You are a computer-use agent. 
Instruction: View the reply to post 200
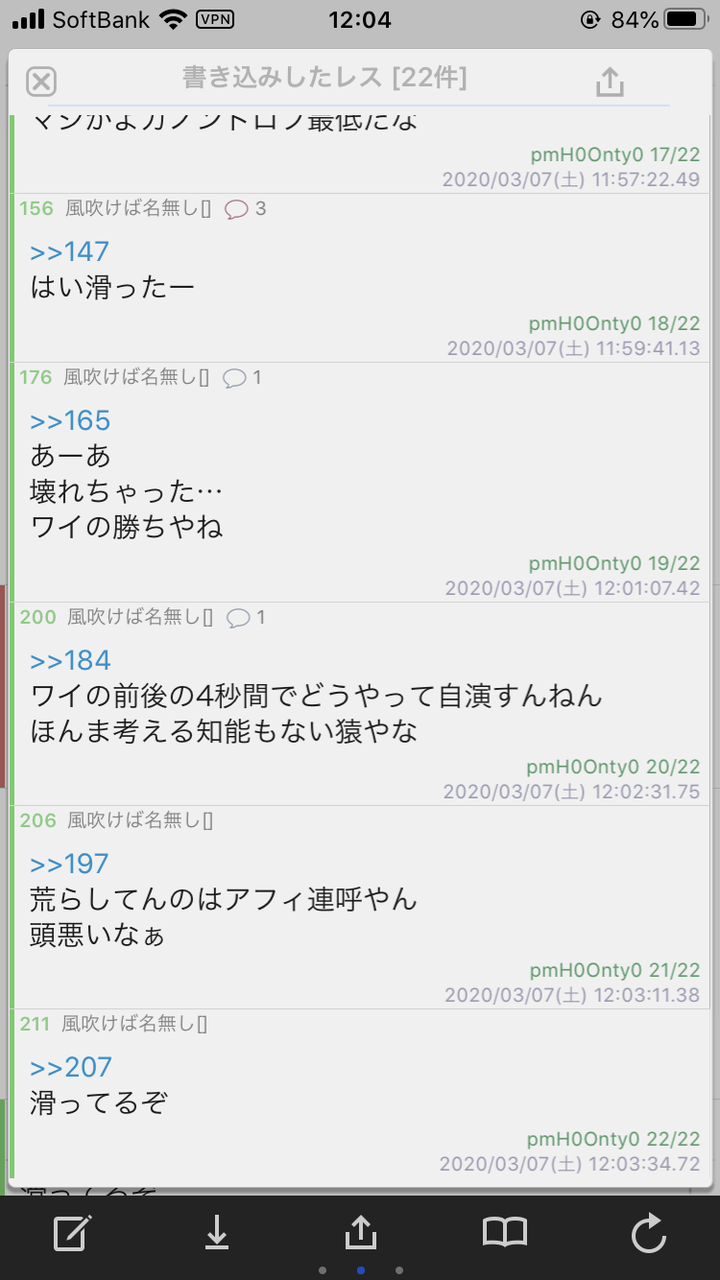[x=246, y=618]
